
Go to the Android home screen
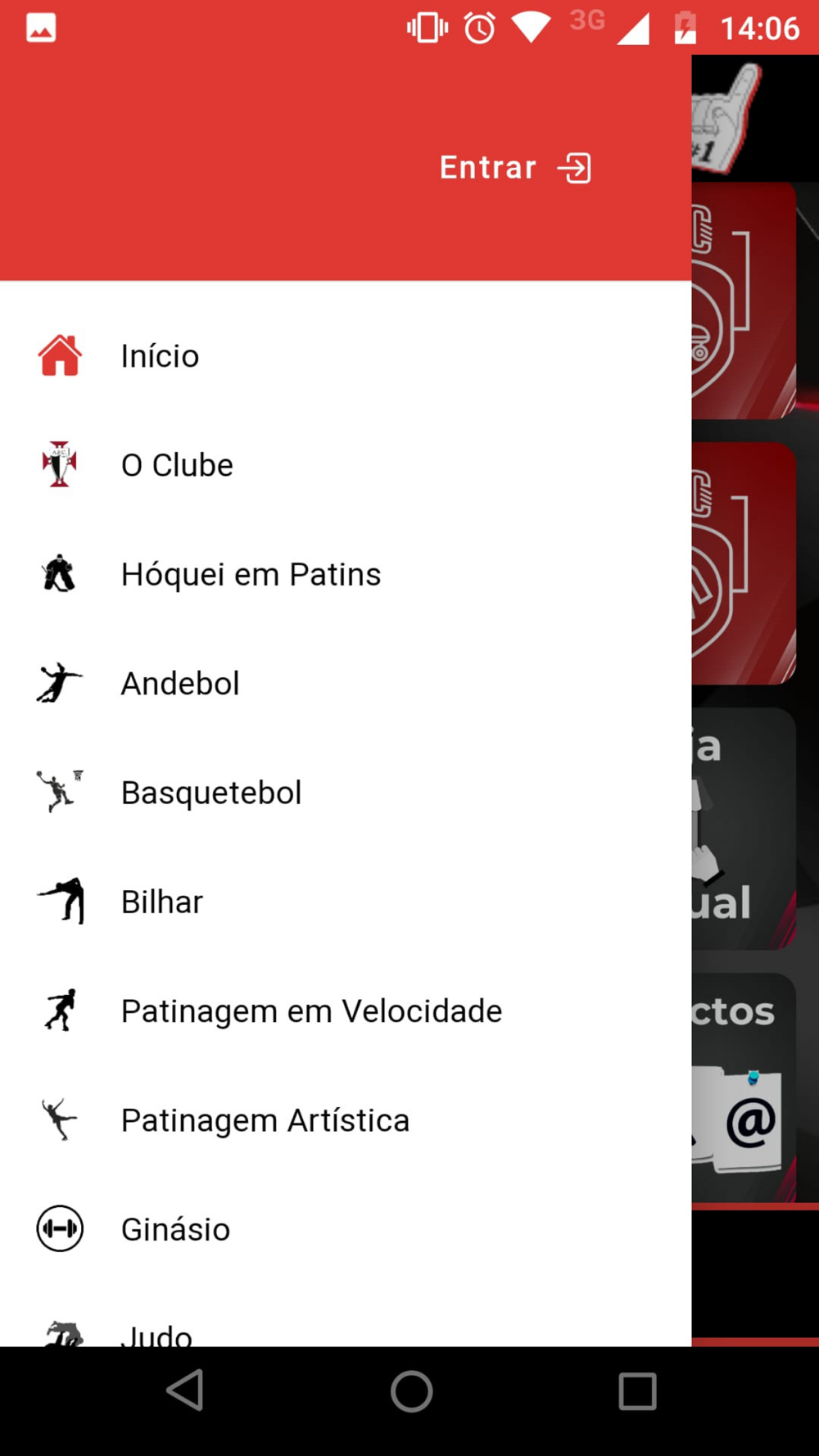[411, 1390]
